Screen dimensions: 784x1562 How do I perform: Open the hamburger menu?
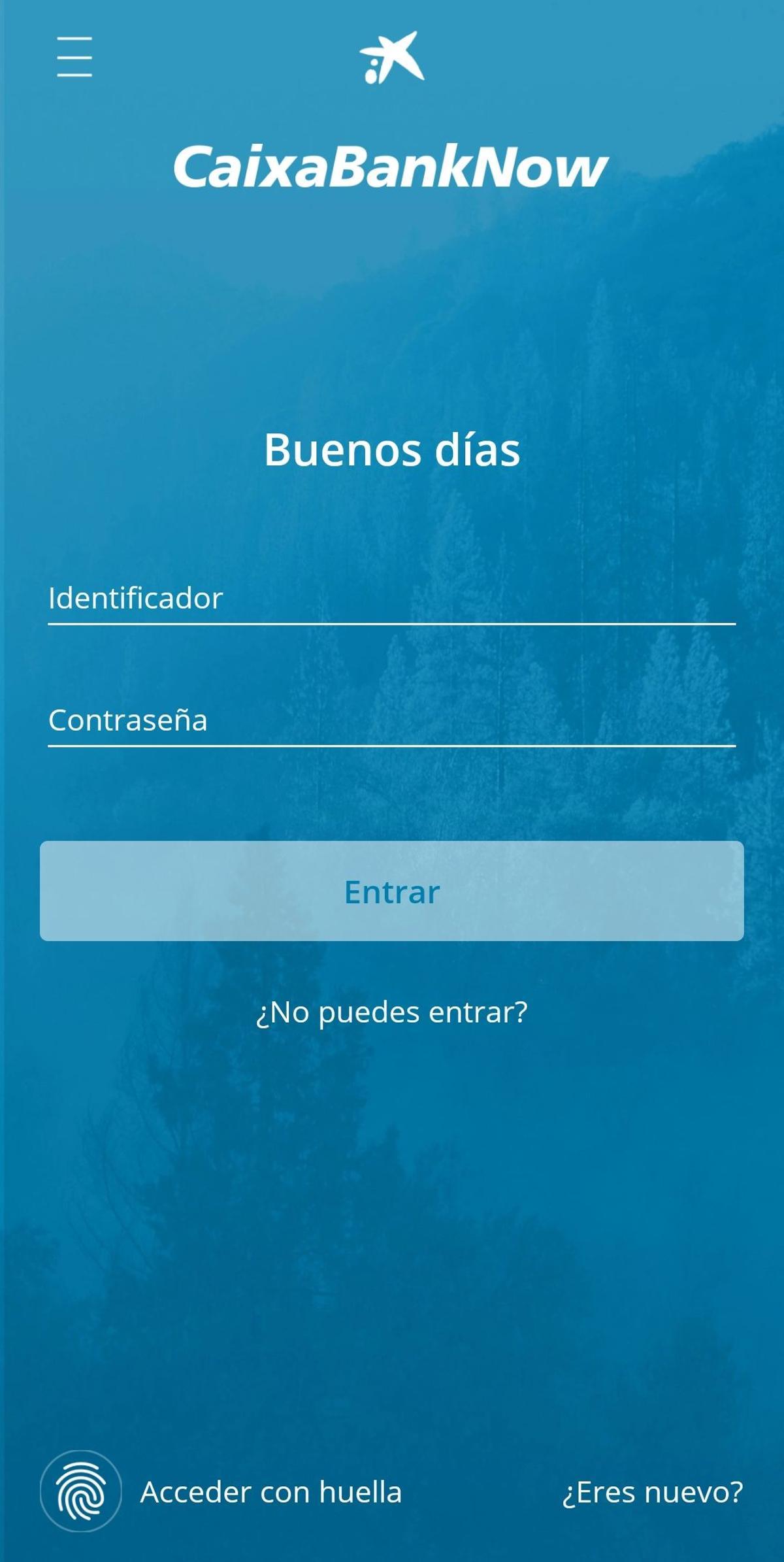74,57
